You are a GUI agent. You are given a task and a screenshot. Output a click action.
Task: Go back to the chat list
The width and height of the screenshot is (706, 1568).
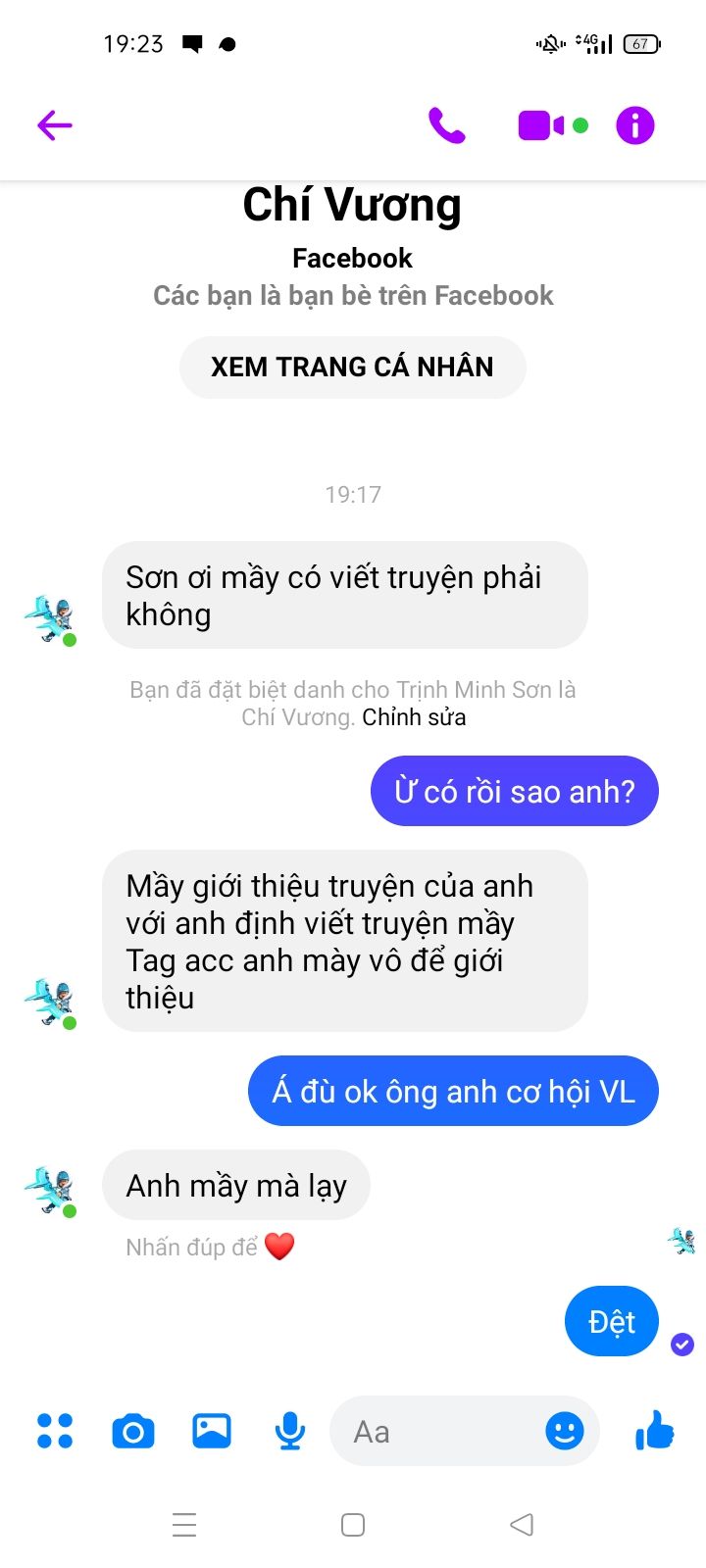[55, 125]
